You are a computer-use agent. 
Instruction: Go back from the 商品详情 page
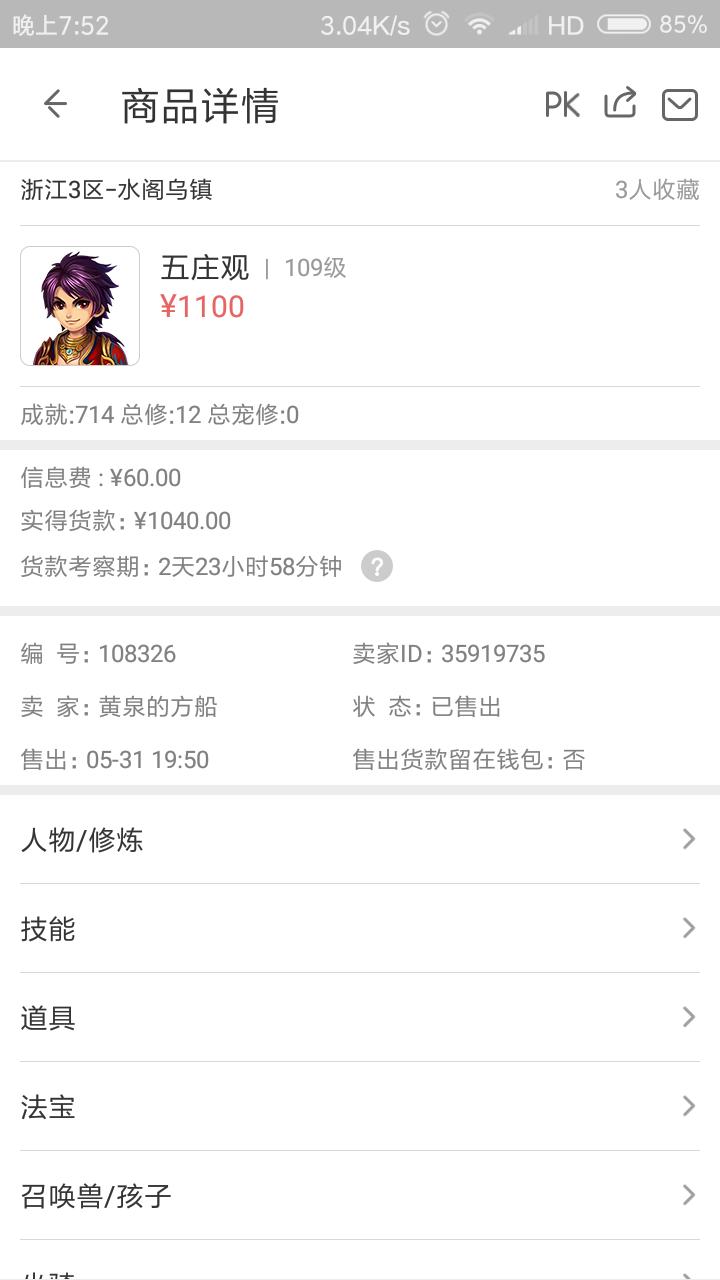click(55, 104)
